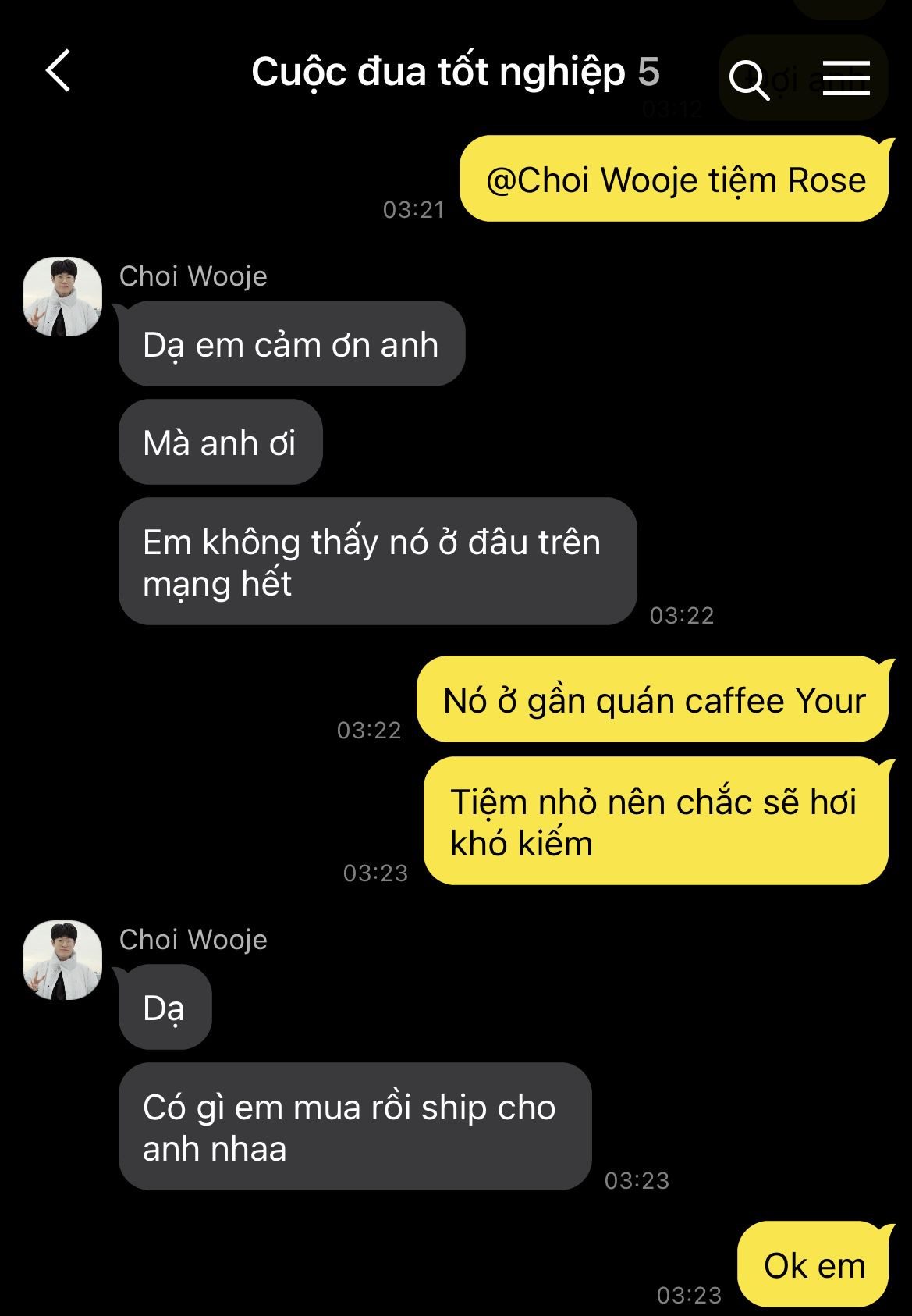Open Choi Wooje's avatar above "Dạ em cảm ơn anh"
This screenshot has width=912, height=1316.
62,297
